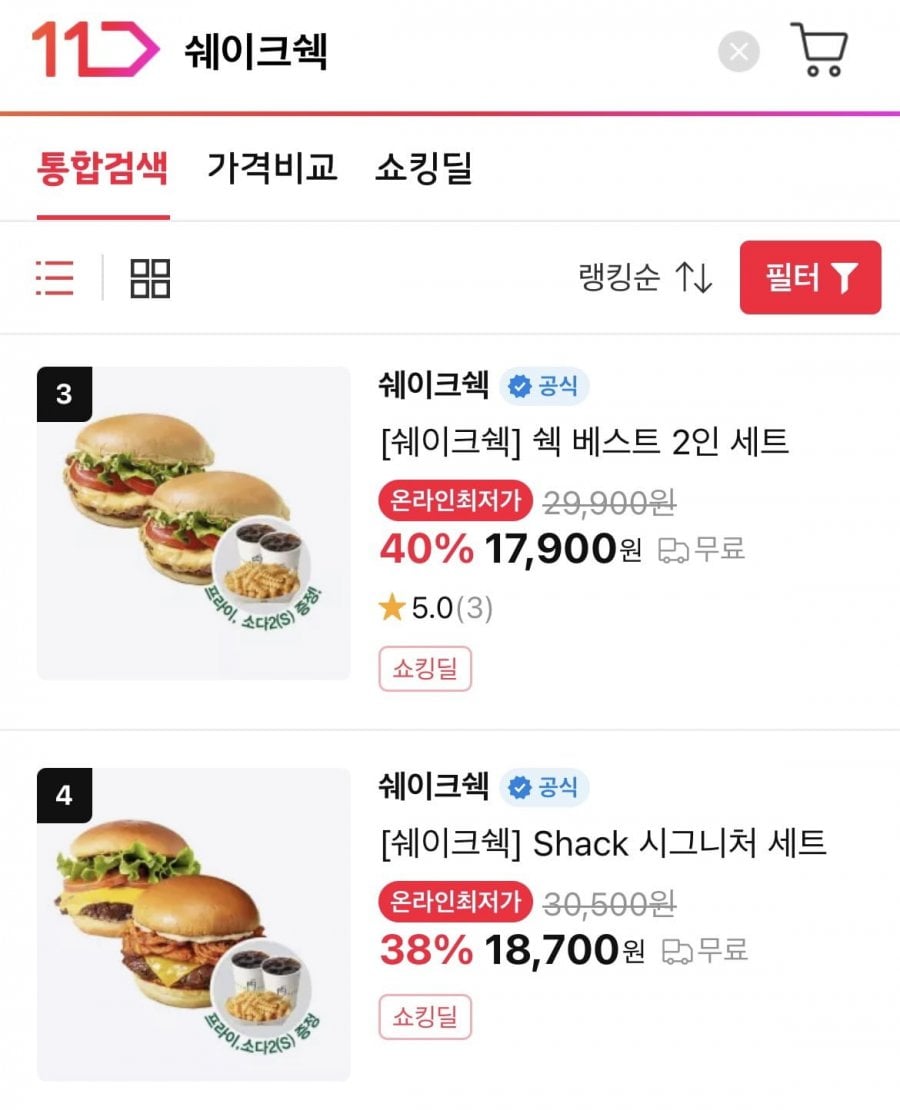Clear the search text
The width and height of the screenshot is (900, 1110).
pos(739,52)
